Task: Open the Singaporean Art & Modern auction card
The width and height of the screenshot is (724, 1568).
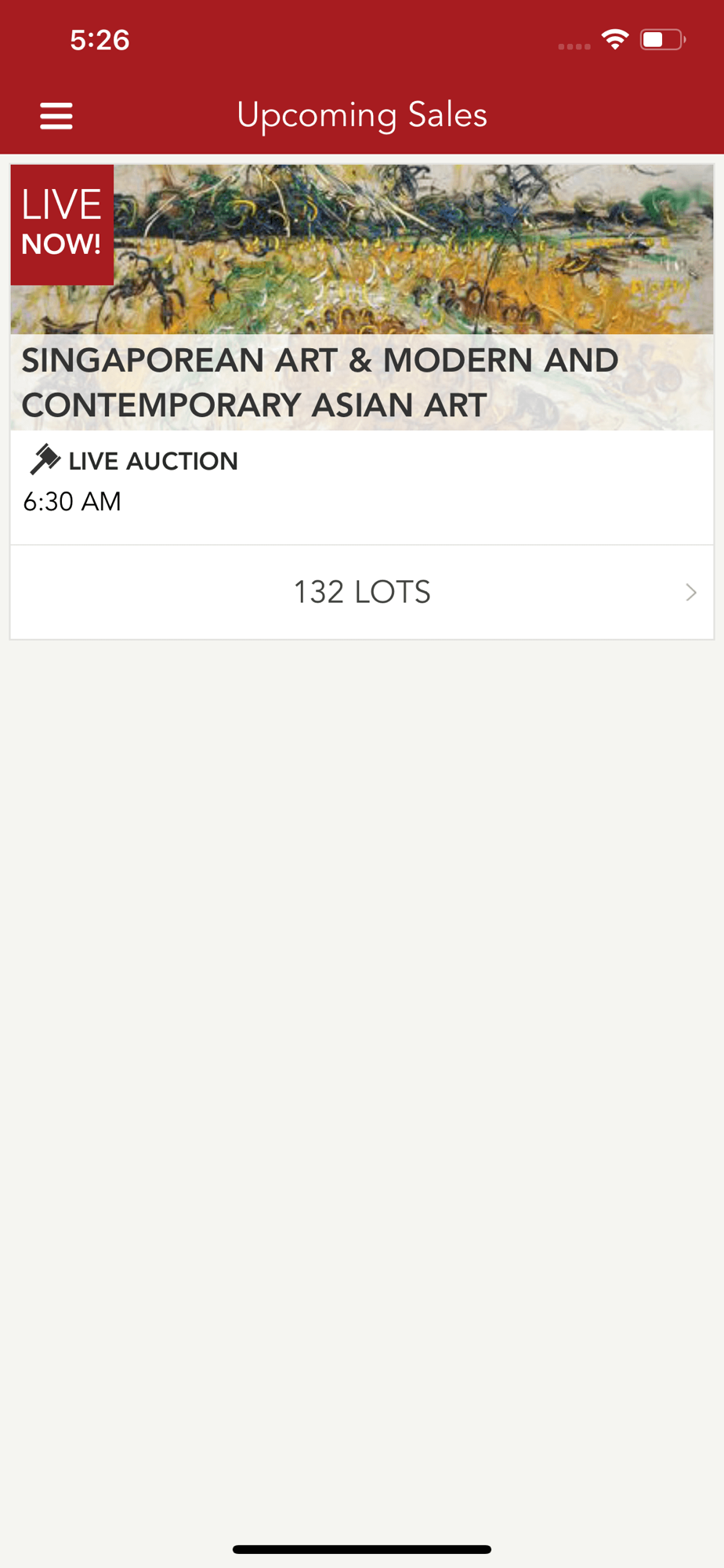Action: 360,353
